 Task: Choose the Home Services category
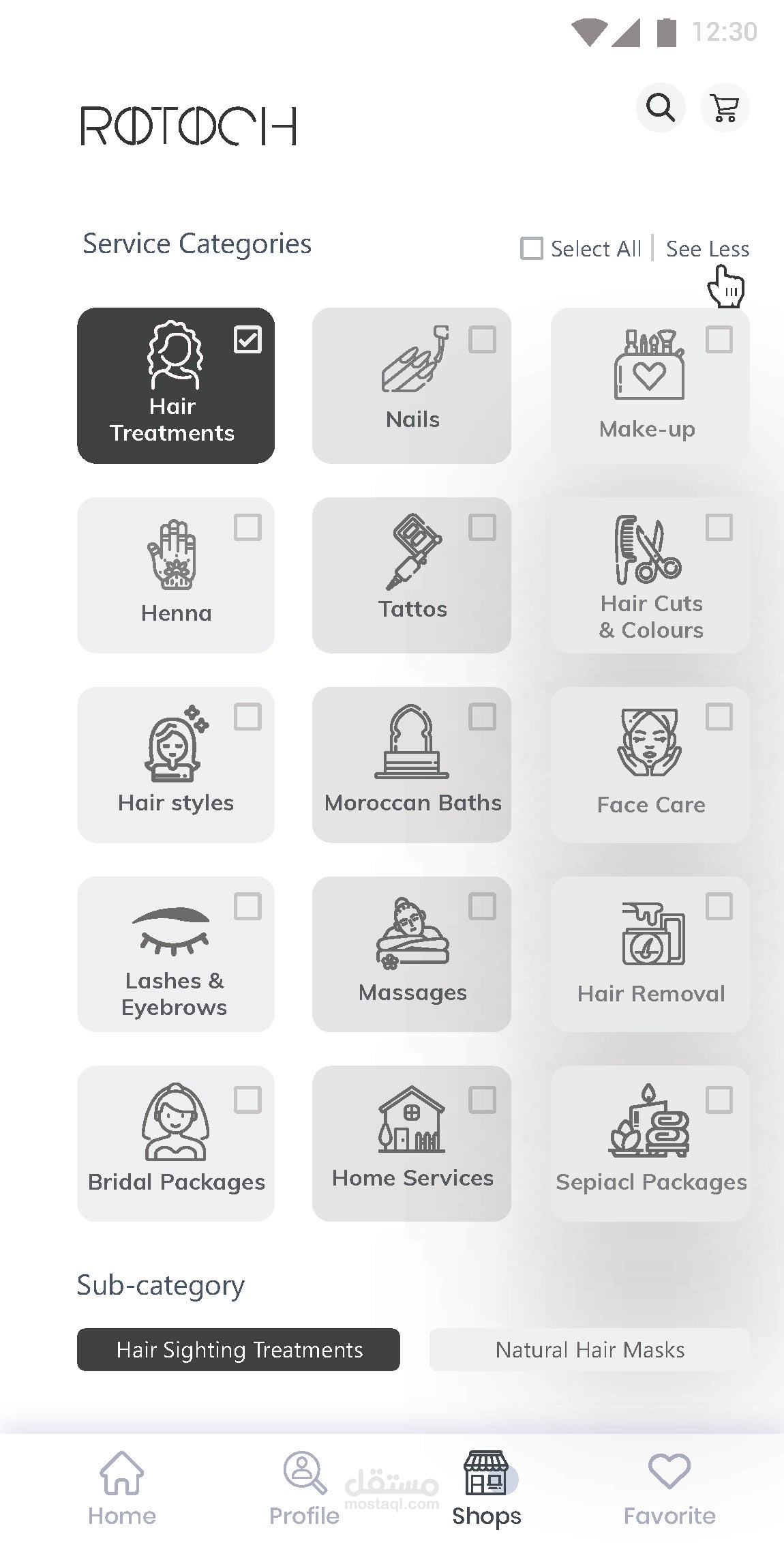(x=411, y=1144)
